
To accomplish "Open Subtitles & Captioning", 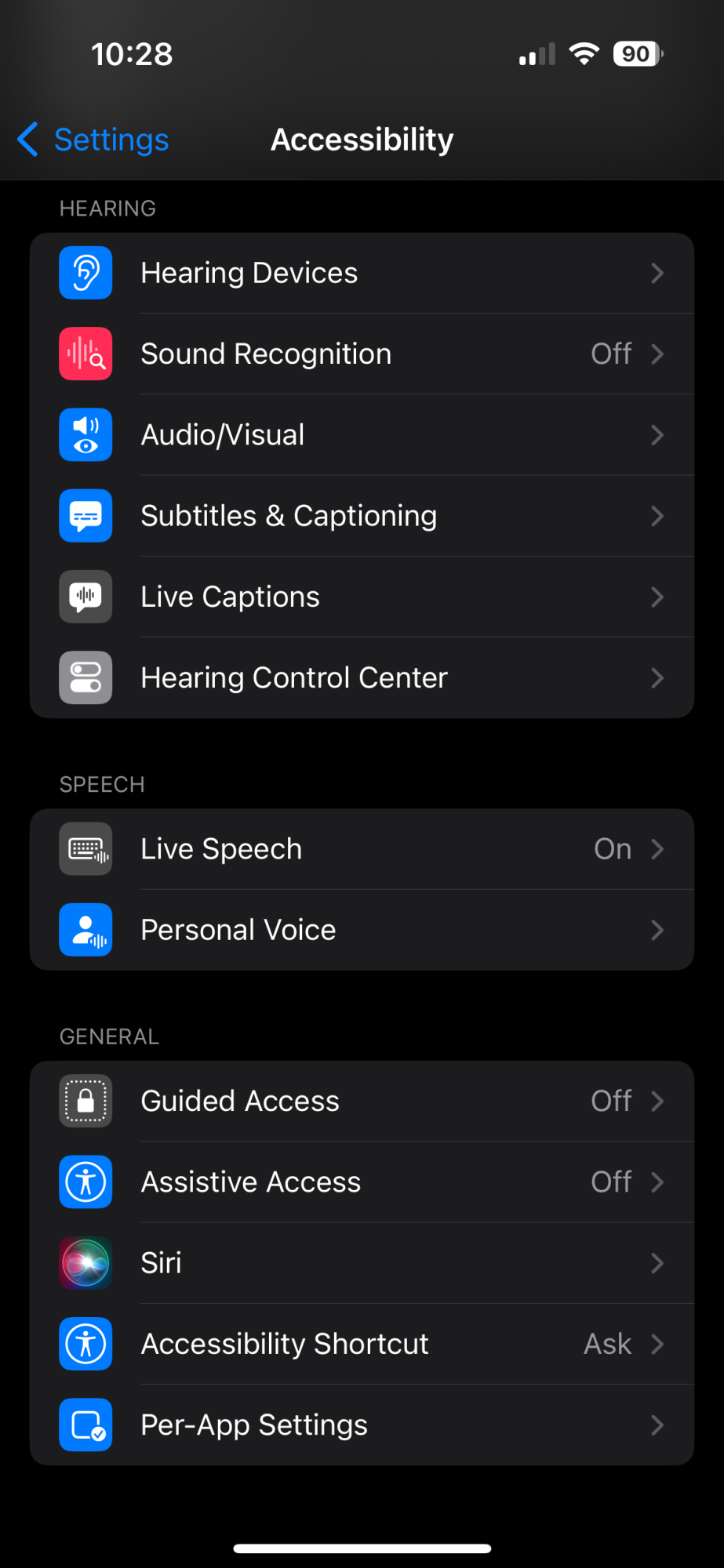I will pos(362,516).
